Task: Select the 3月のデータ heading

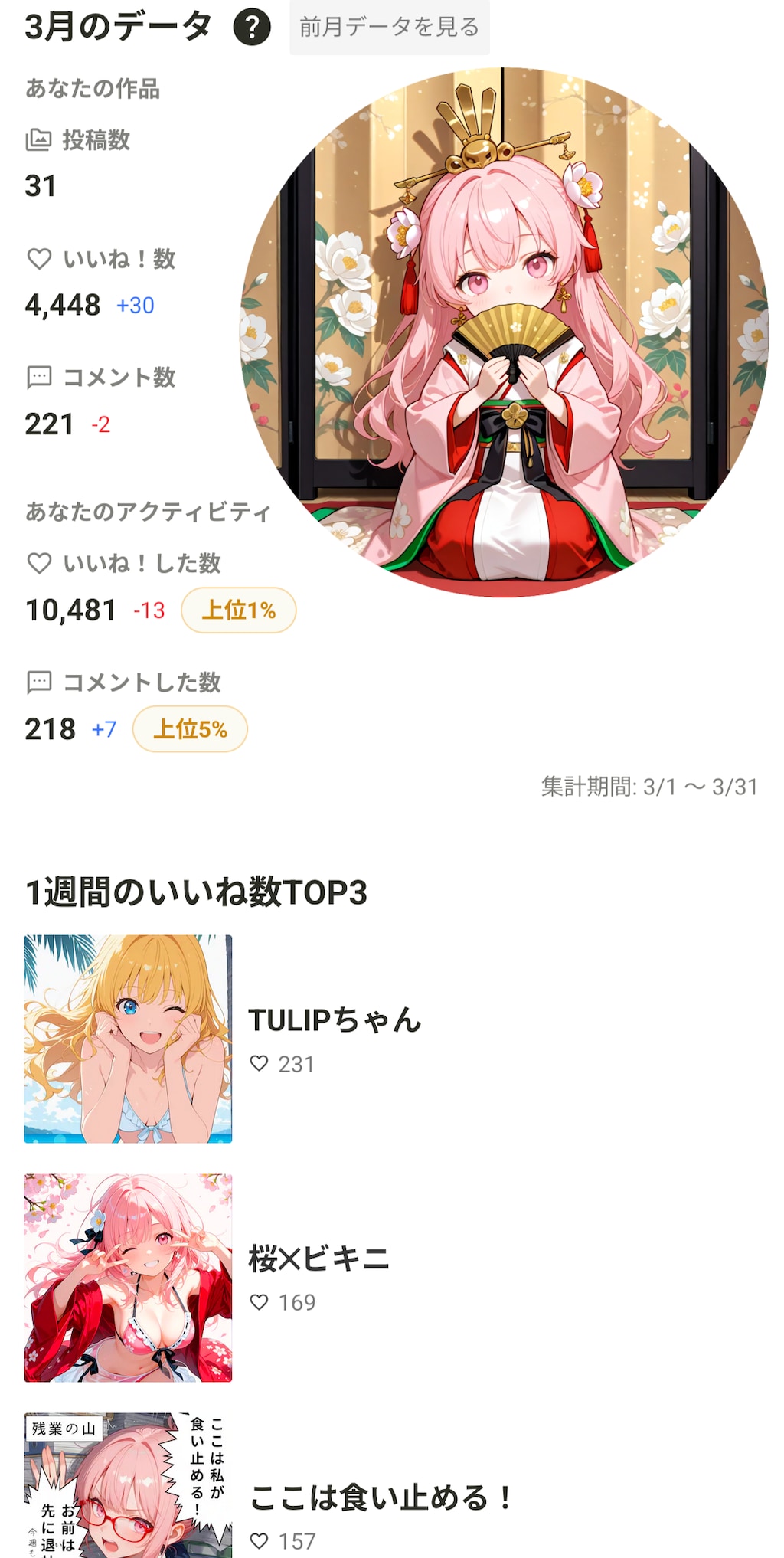Action: click(115, 25)
